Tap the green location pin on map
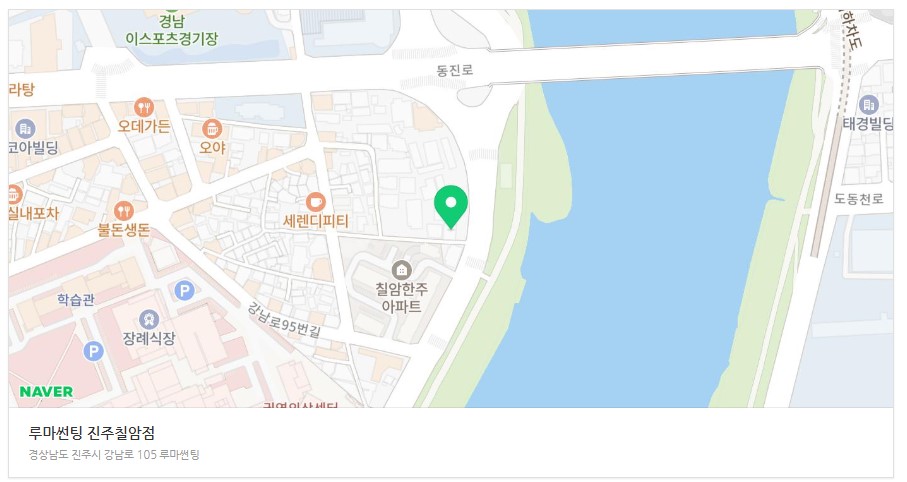Viewport: 907px width, 482px height. (x=451, y=205)
